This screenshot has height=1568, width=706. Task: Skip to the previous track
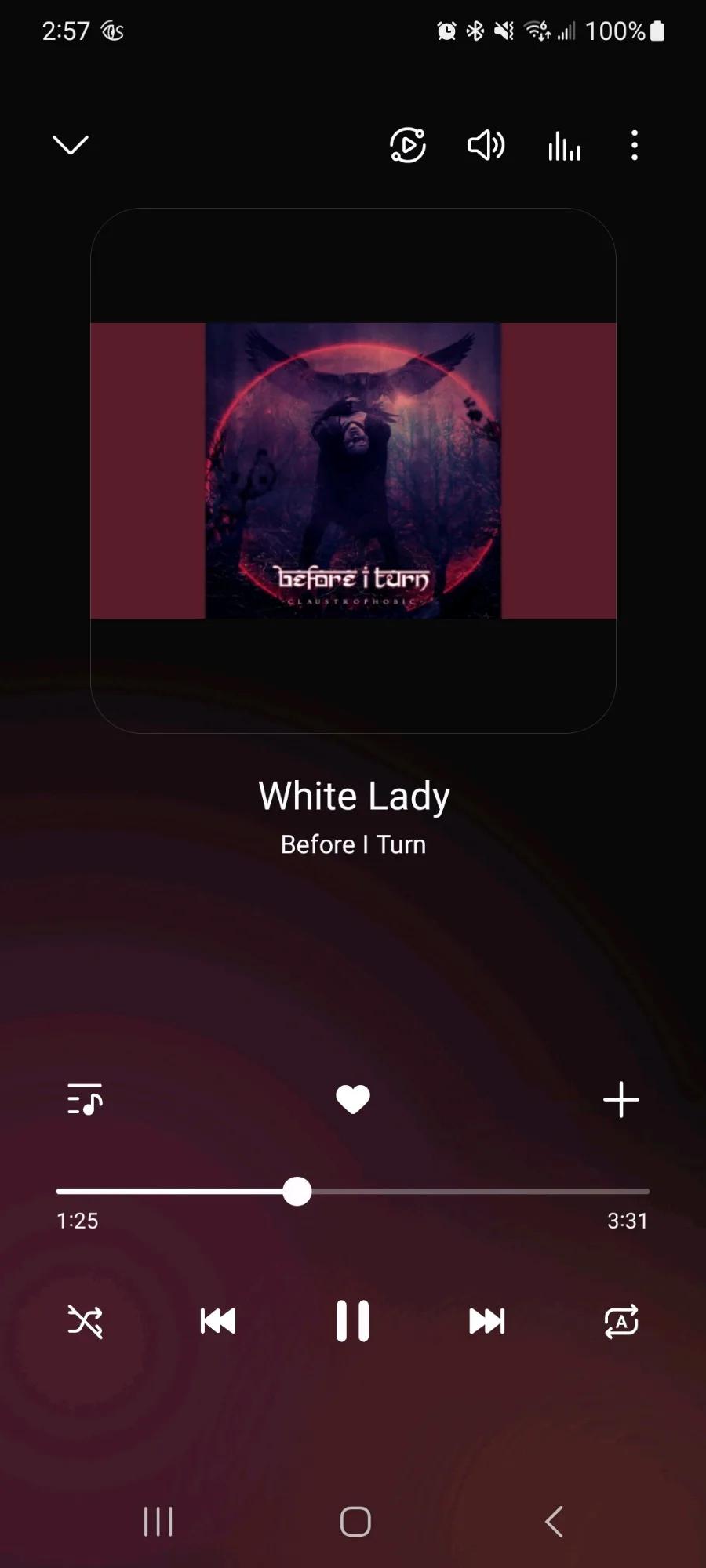(x=218, y=1321)
